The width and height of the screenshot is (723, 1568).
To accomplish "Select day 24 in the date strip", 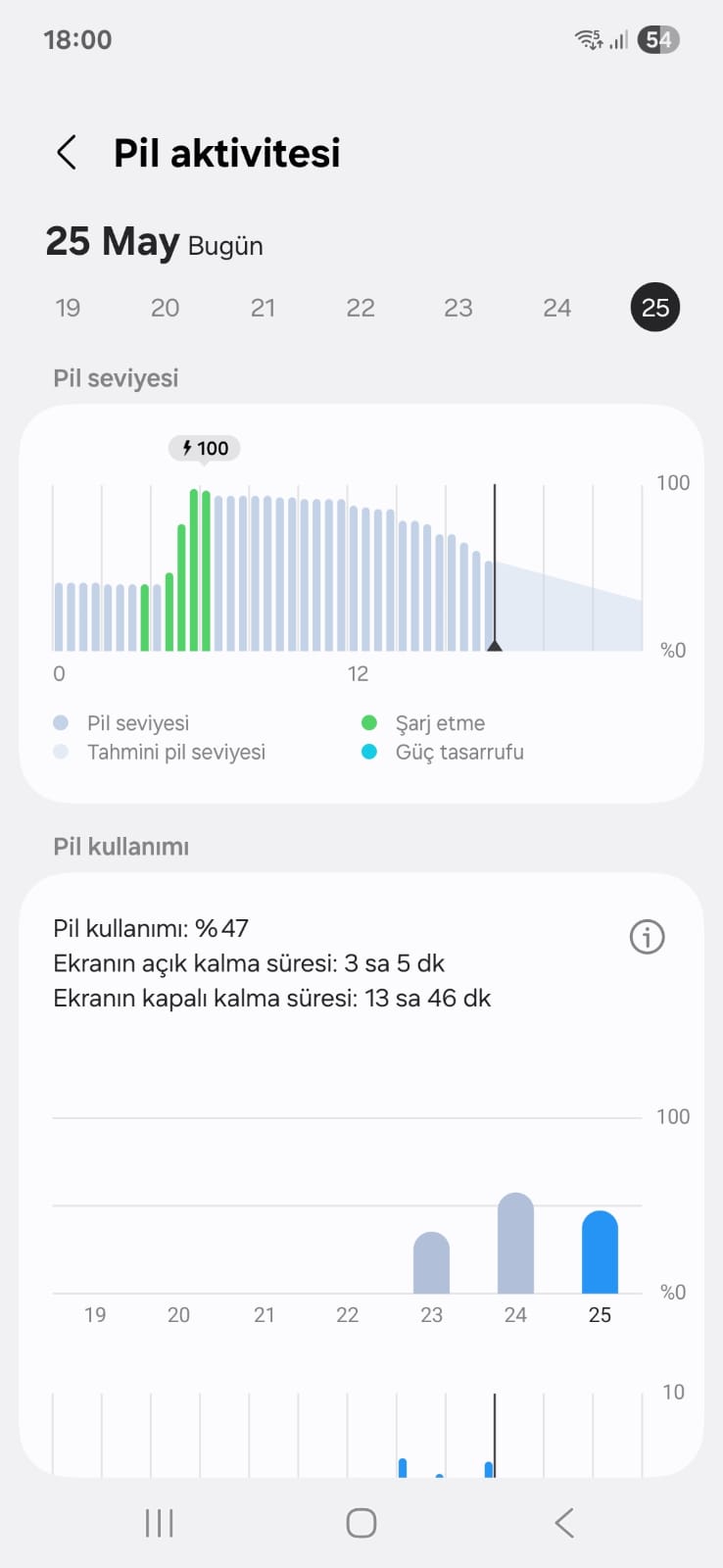I will click(556, 308).
